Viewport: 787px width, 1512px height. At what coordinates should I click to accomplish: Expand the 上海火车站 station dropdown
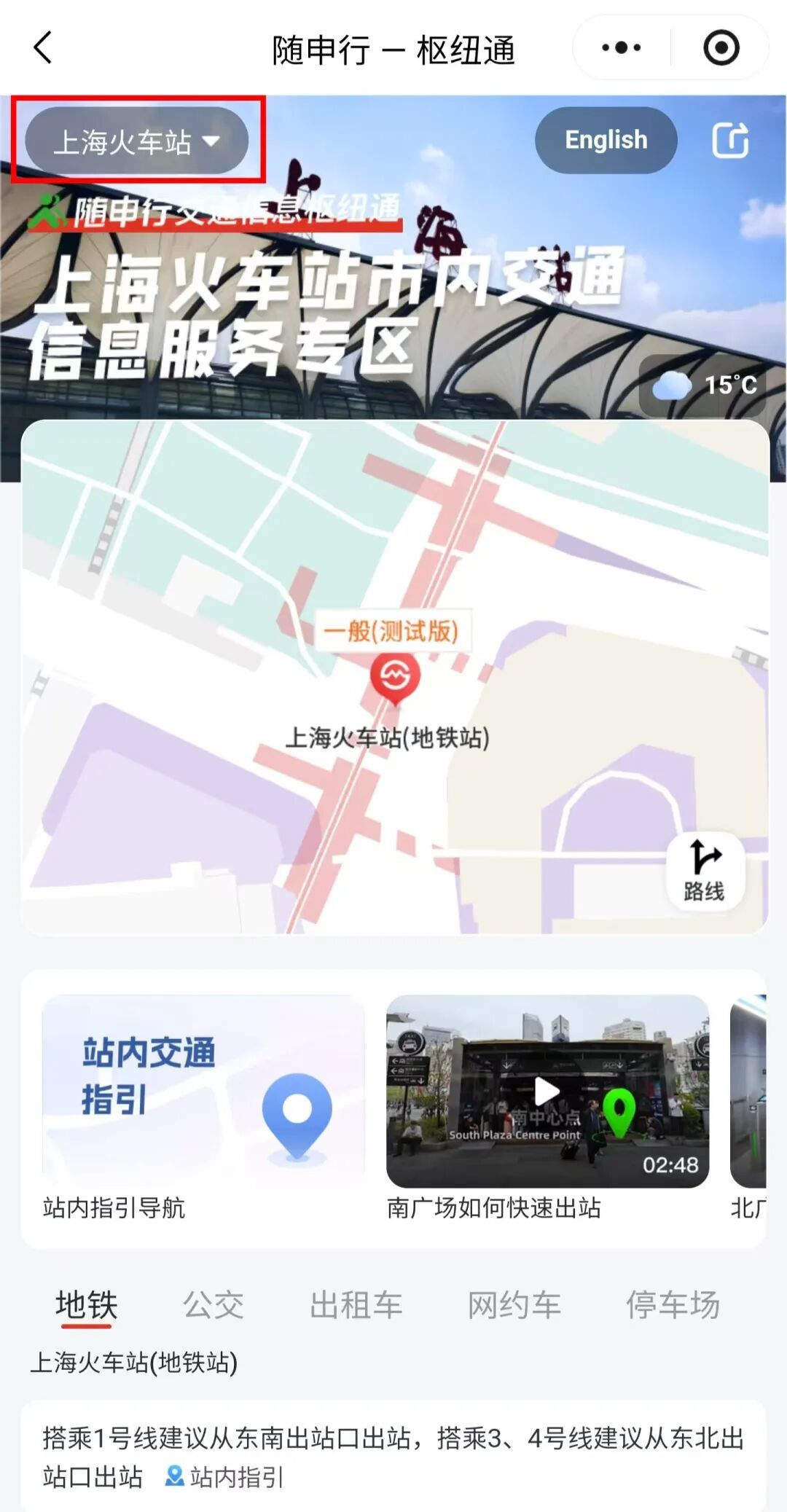pyautogui.click(x=137, y=141)
